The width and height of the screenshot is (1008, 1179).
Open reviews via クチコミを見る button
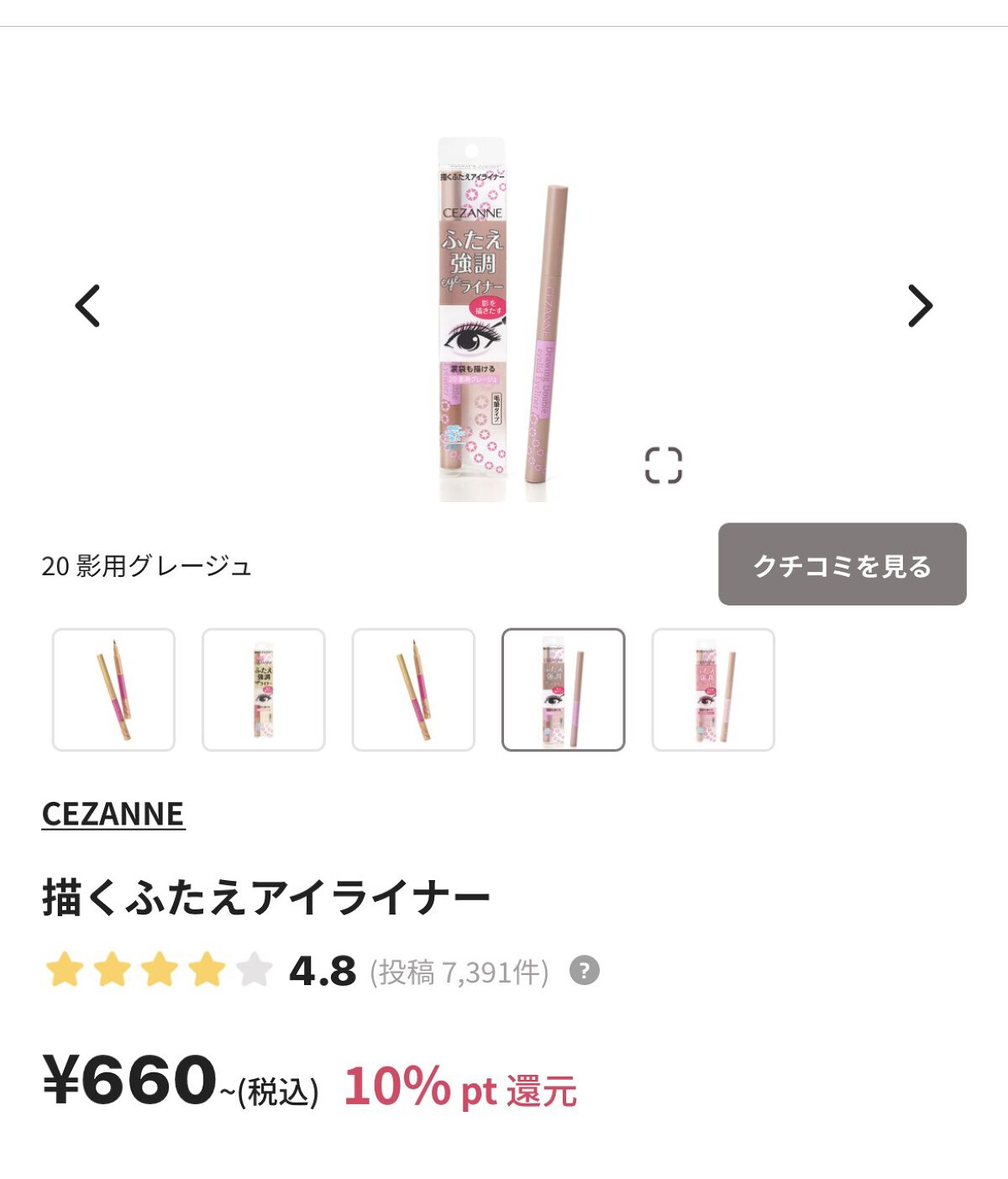pyautogui.click(x=842, y=564)
